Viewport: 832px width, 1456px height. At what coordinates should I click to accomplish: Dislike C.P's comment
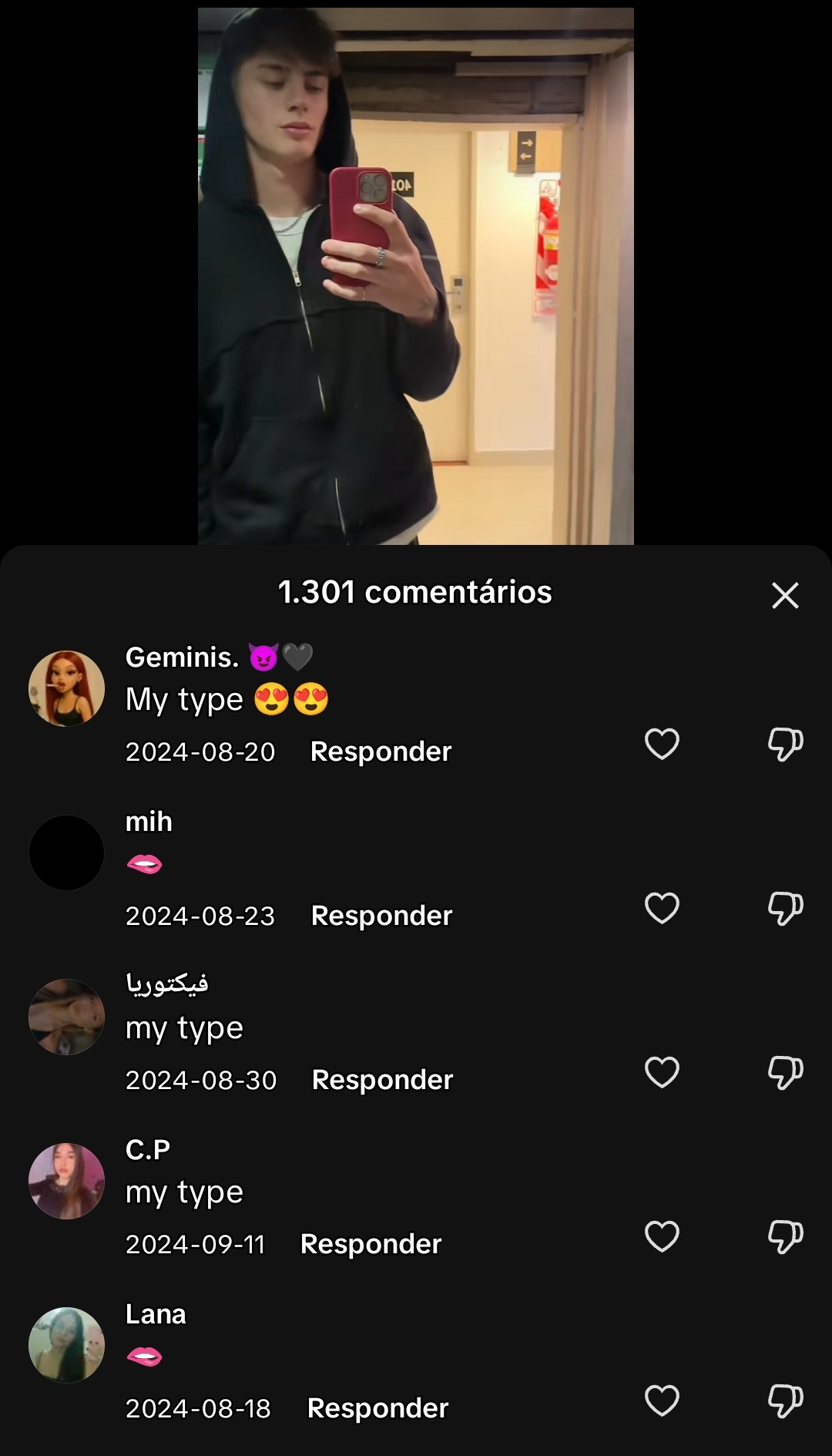coord(785,1237)
